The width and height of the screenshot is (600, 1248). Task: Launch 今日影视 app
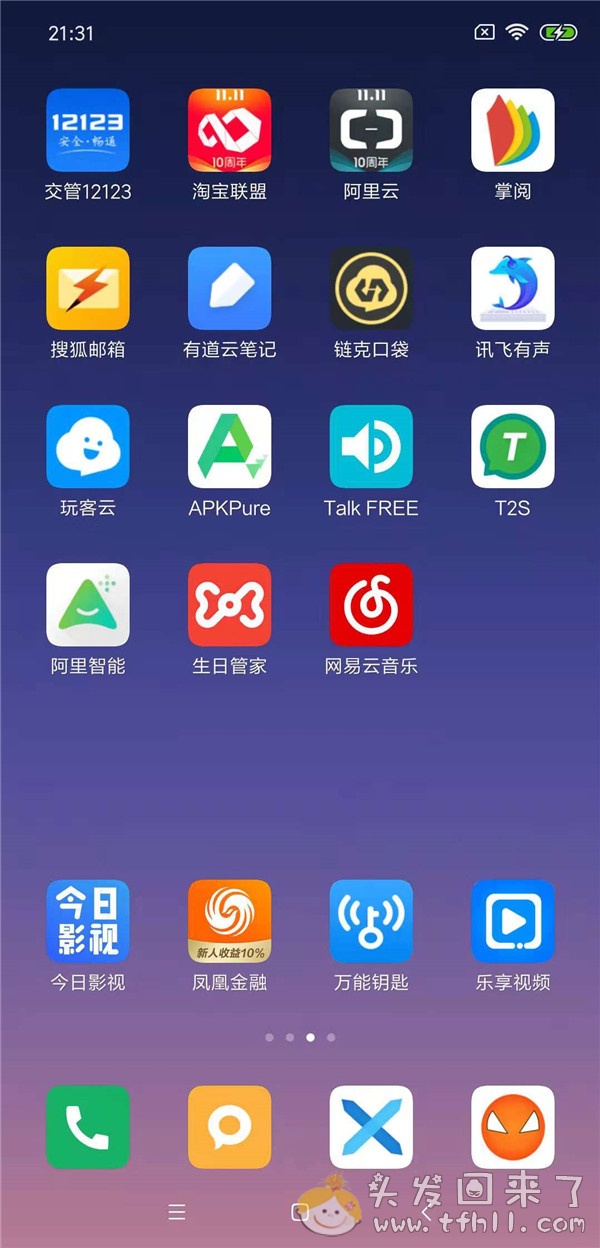(x=88, y=921)
